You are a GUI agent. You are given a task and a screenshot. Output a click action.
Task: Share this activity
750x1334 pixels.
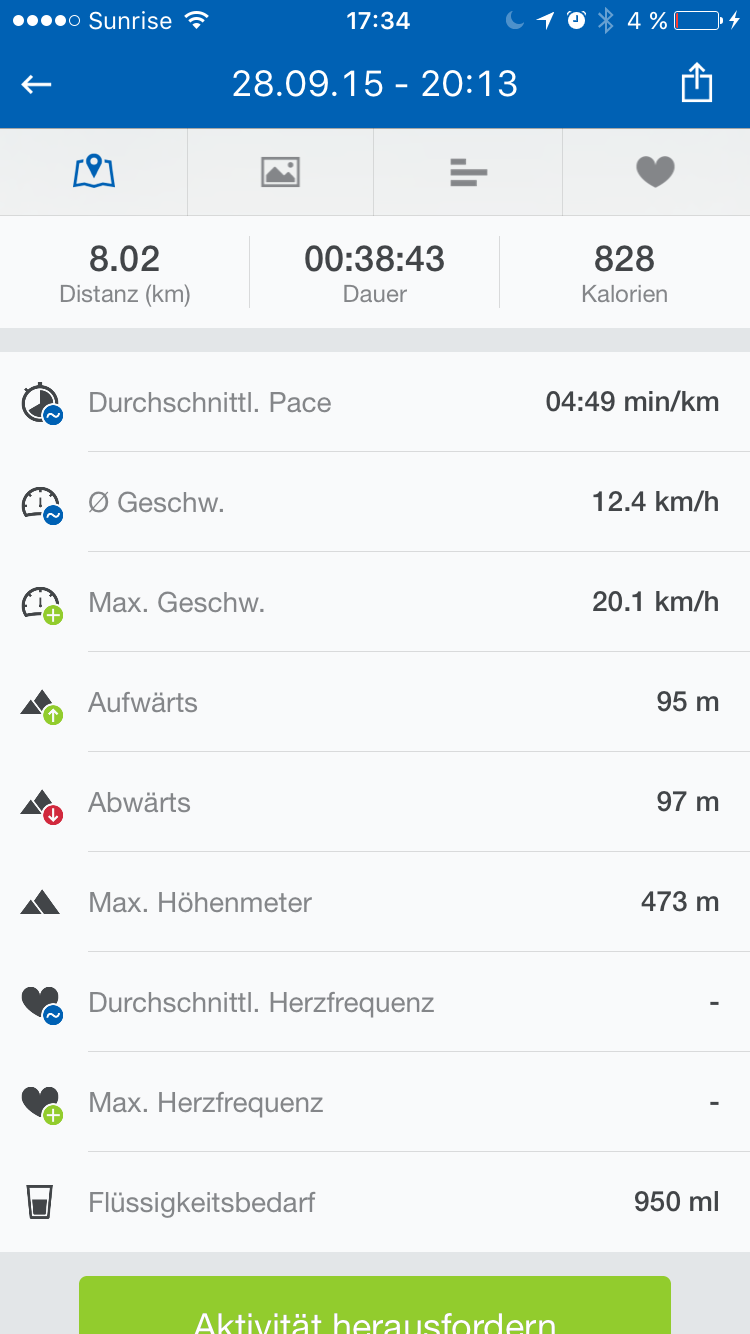[697, 84]
